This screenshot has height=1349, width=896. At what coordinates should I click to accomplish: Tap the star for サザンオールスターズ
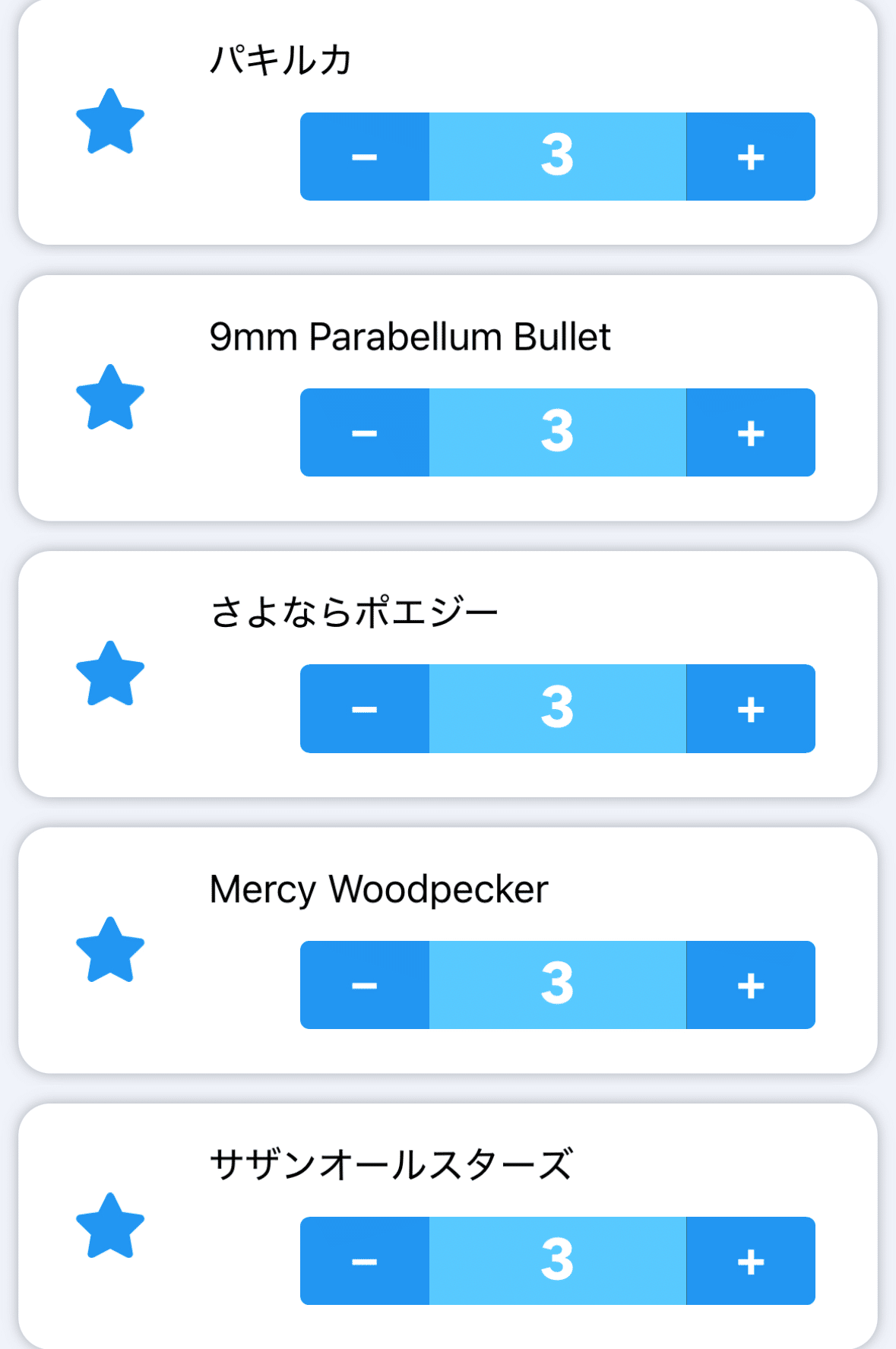coord(110,1227)
